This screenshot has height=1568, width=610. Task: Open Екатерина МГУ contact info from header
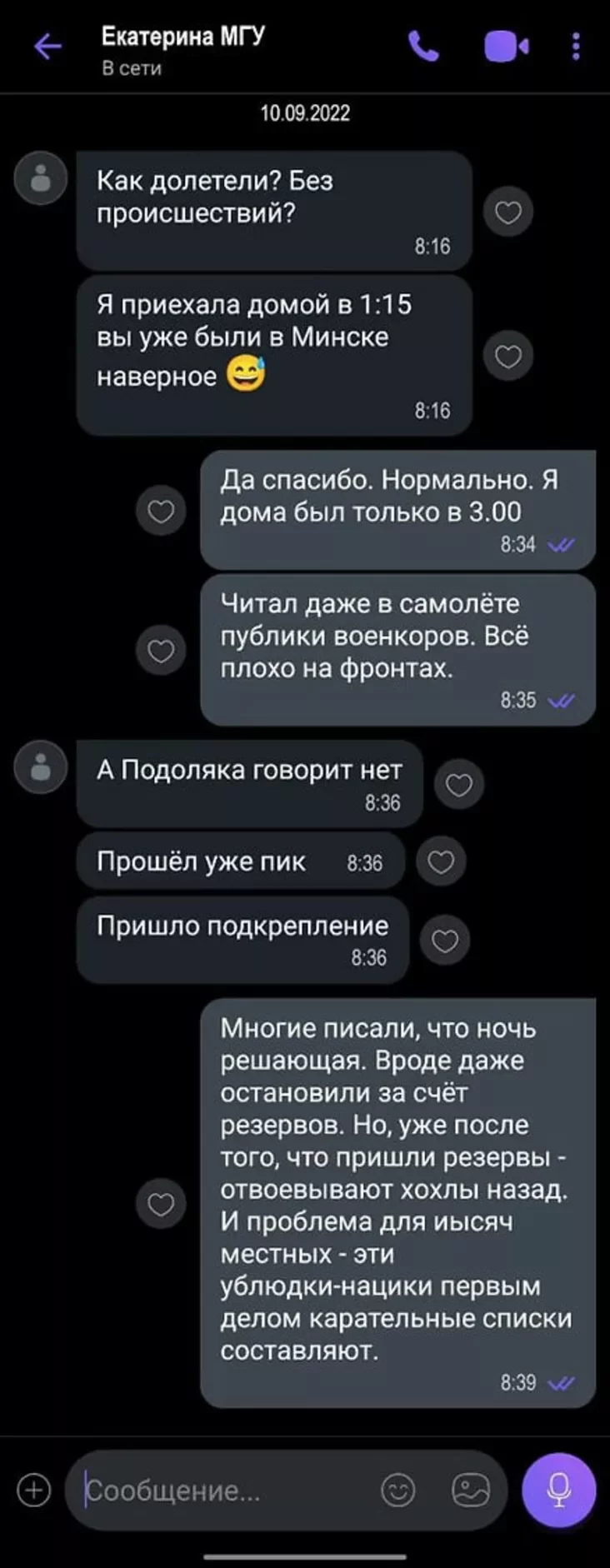point(182,48)
